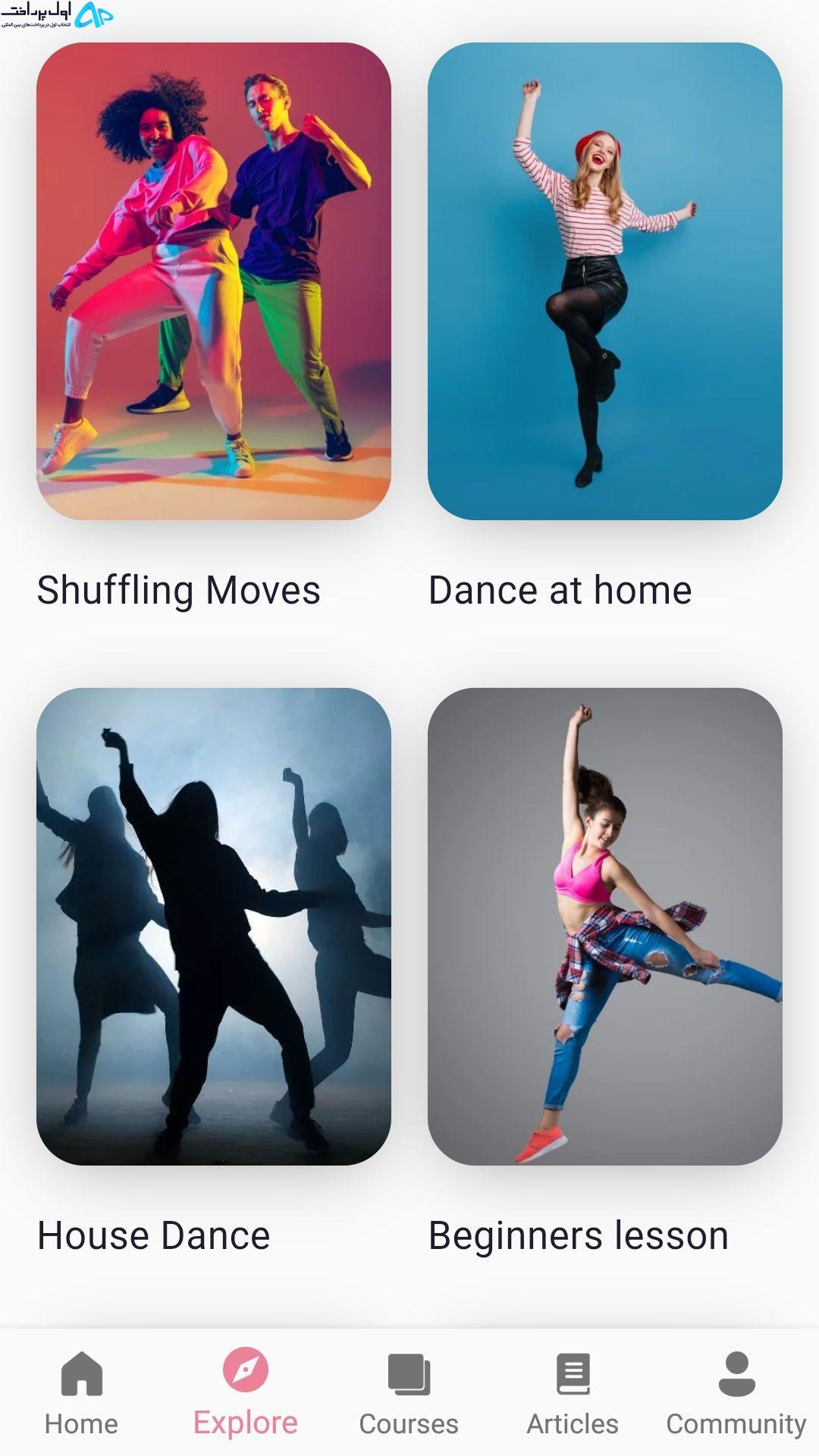This screenshot has height=1456, width=819.
Task: Open the Articles tab
Action: coord(573,1393)
